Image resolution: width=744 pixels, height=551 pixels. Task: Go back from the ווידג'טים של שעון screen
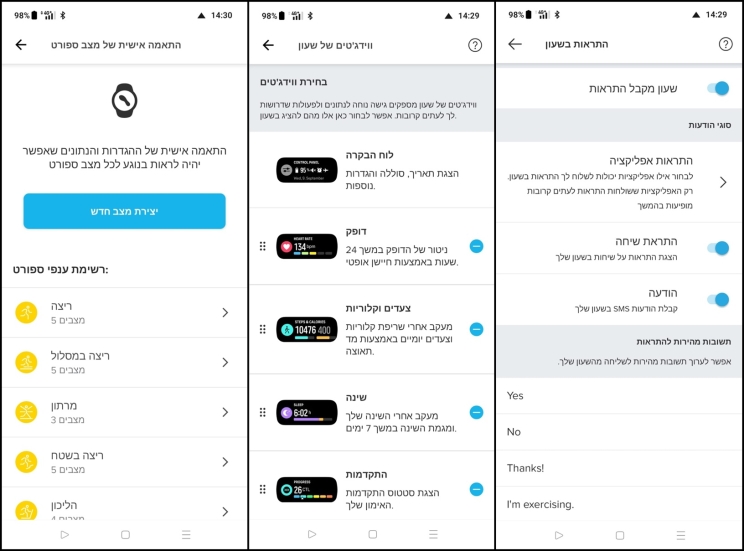[268, 45]
